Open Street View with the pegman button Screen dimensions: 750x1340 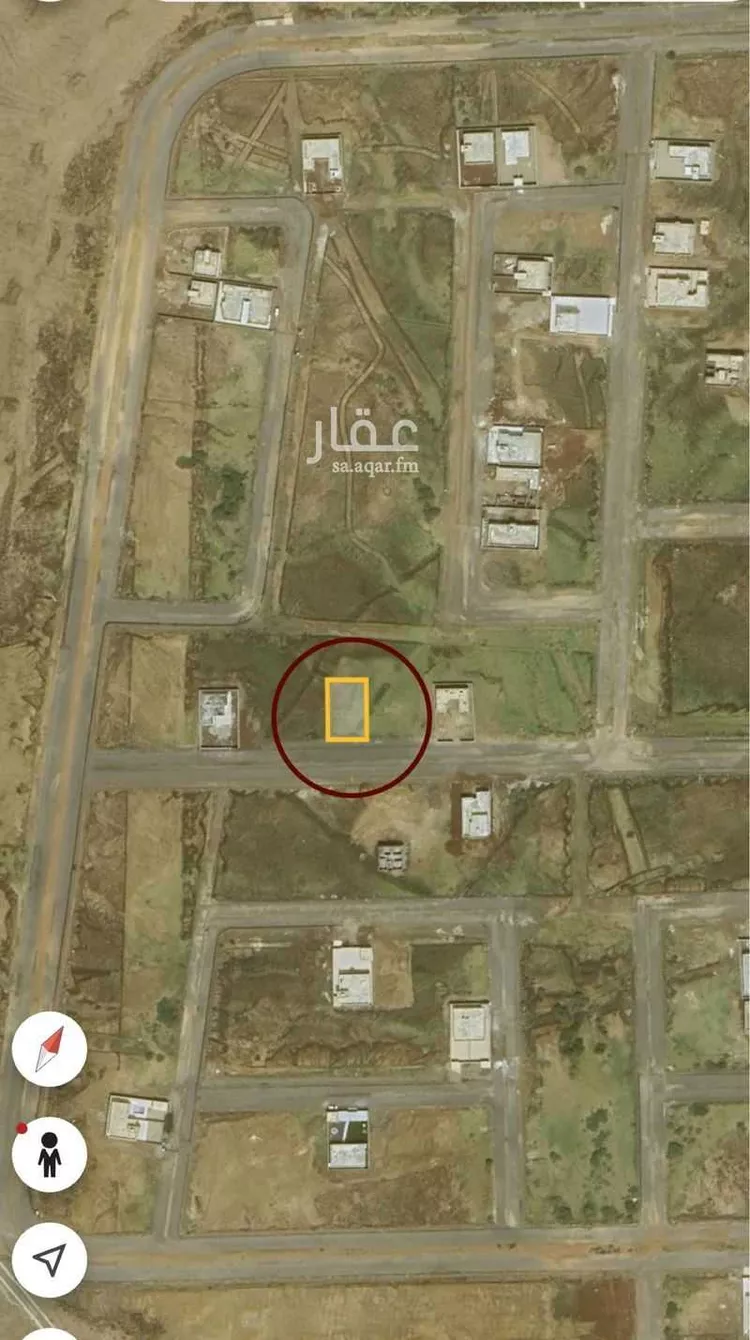point(49,1154)
